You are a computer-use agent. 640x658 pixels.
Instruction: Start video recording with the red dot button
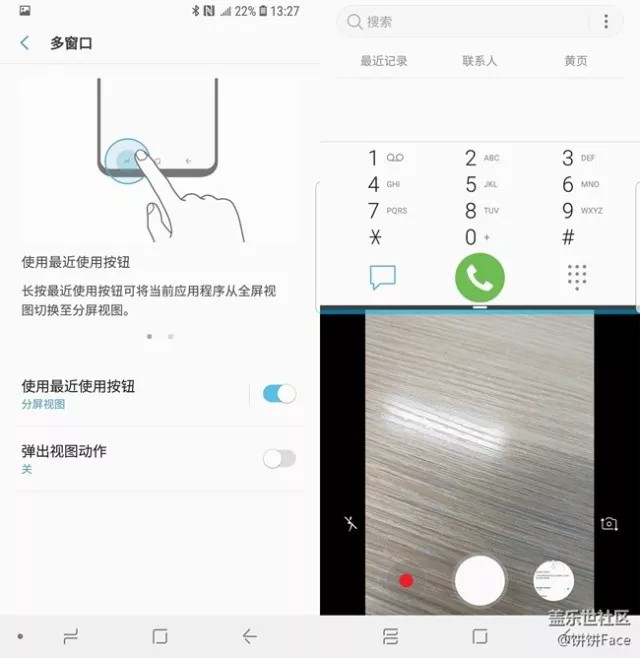click(406, 580)
